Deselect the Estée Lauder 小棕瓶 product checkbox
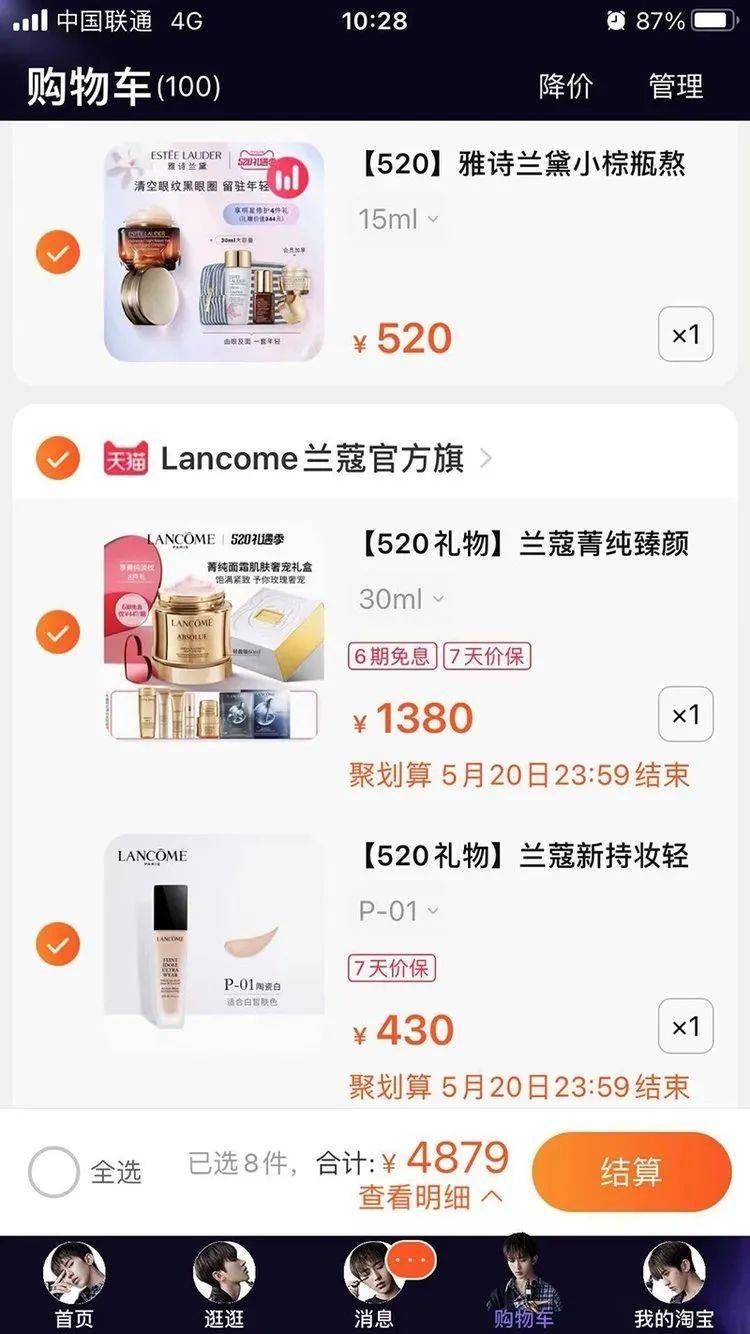This screenshot has height=1334, width=750. point(57,252)
